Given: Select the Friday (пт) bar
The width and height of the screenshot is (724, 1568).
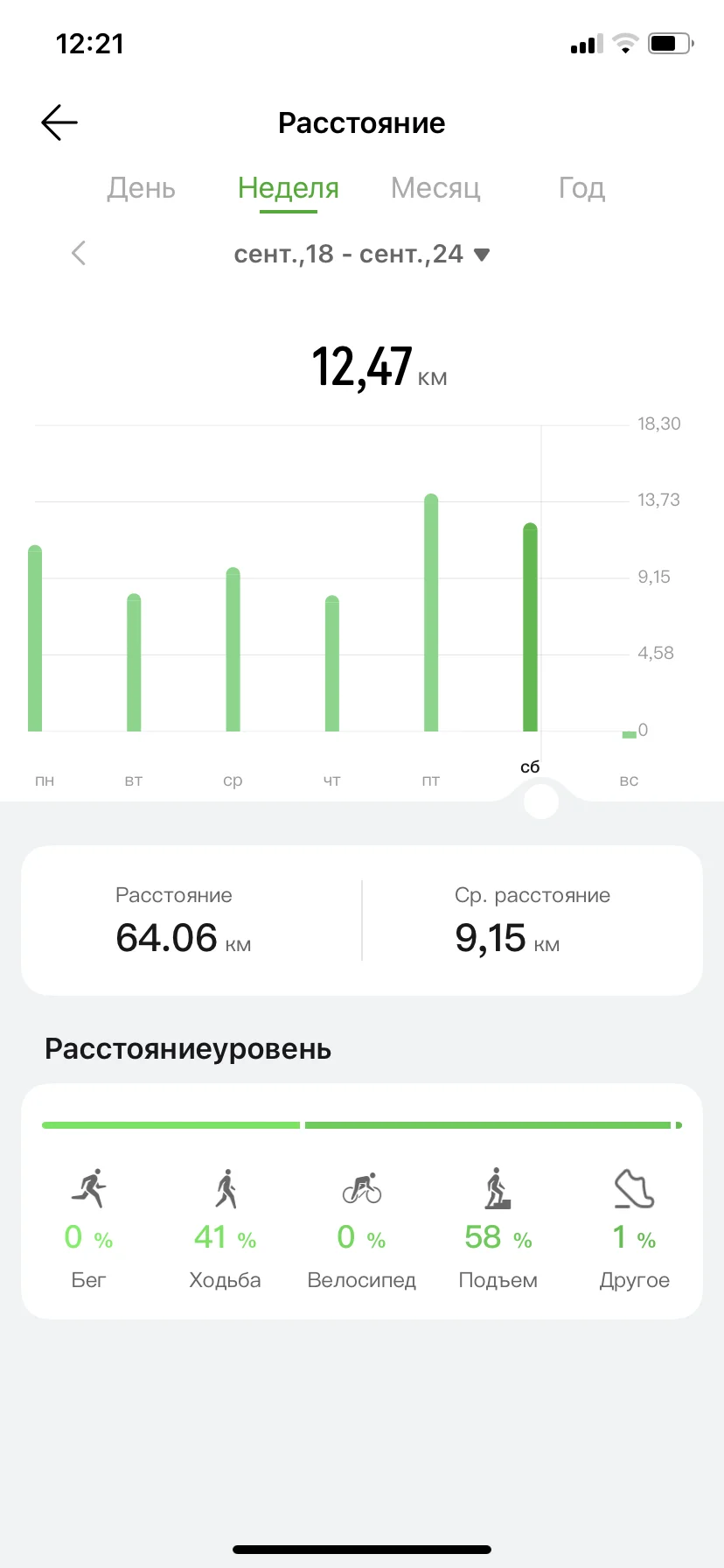Looking at the screenshot, I should pyautogui.click(x=431, y=612).
